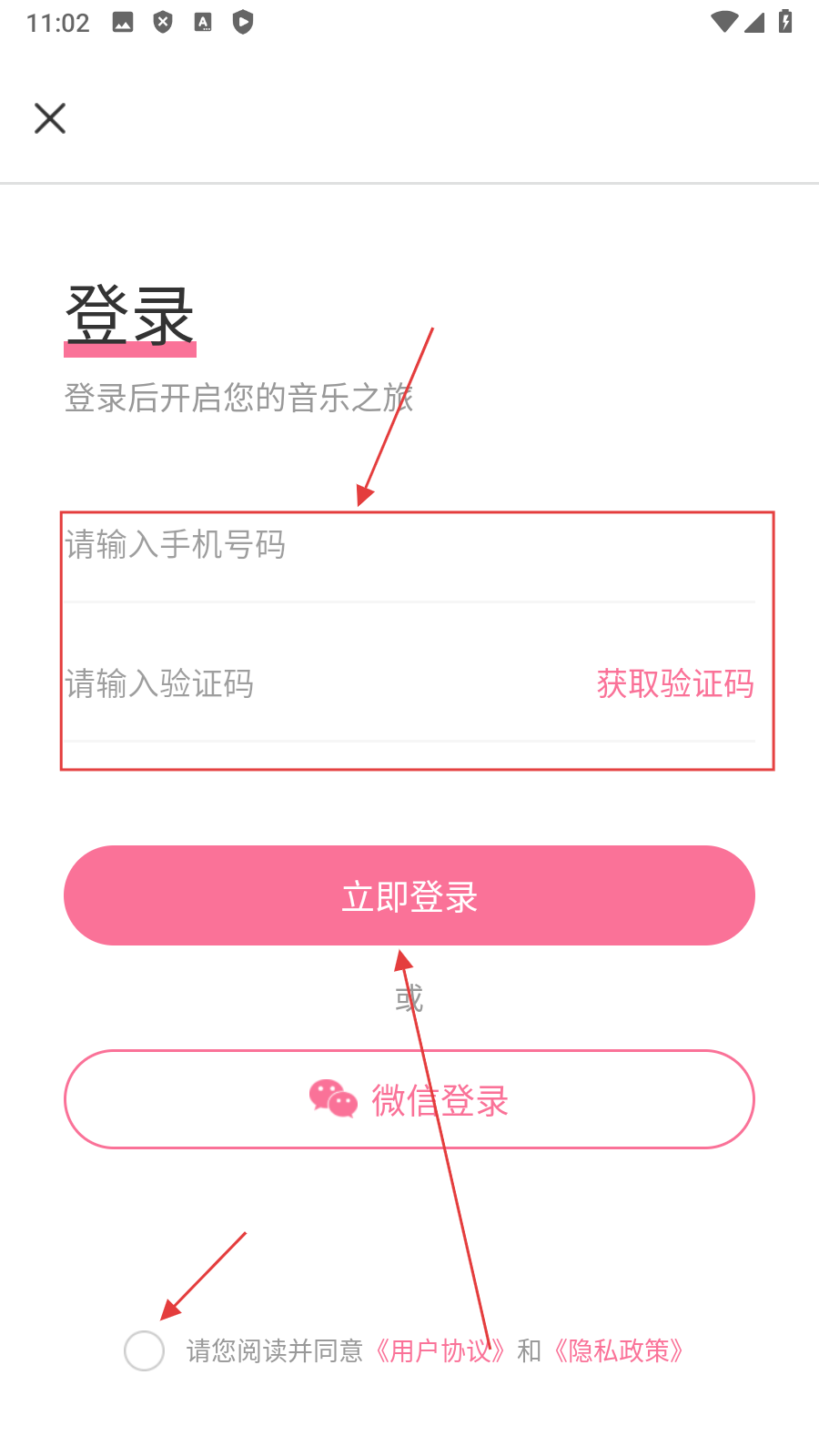The image size is (819, 1456).
Task: Open the 《隐私政策》 link
Action: click(x=619, y=1350)
